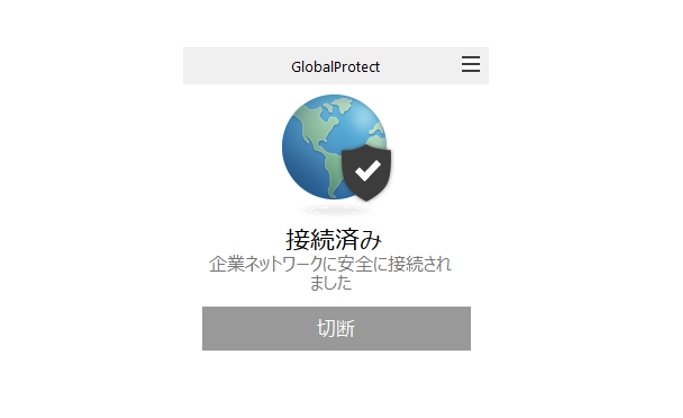Tap the 切断 disconnect button
Viewport: 683px width, 418px height.
pyautogui.click(x=336, y=329)
